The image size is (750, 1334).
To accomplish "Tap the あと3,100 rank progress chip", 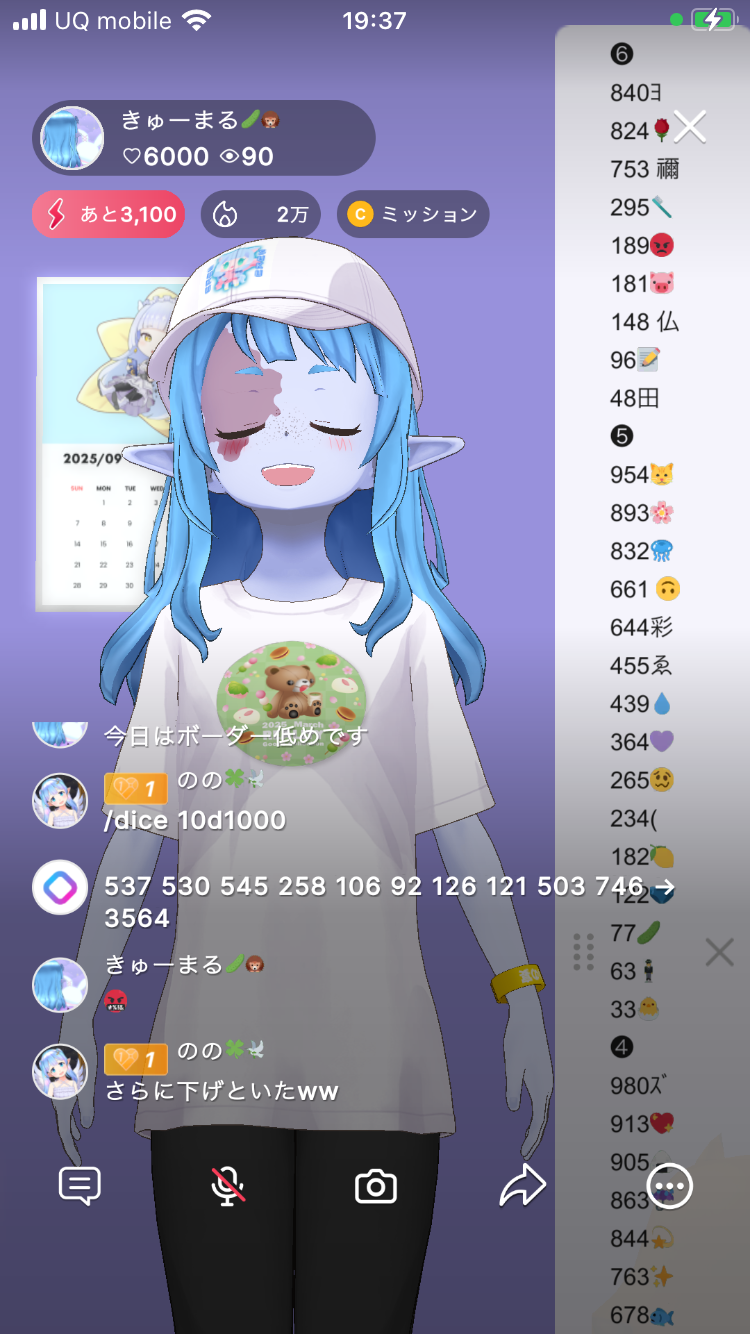I will click(x=108, y=214).
